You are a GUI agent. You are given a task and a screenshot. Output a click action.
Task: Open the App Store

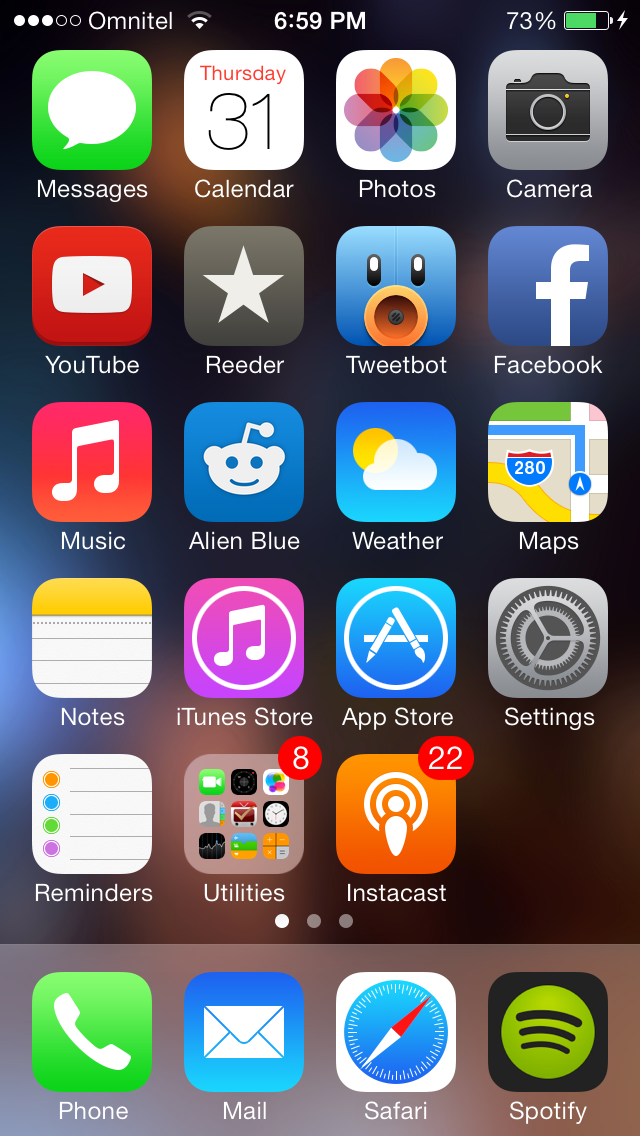pyautogui.click(x=396, y=638)
